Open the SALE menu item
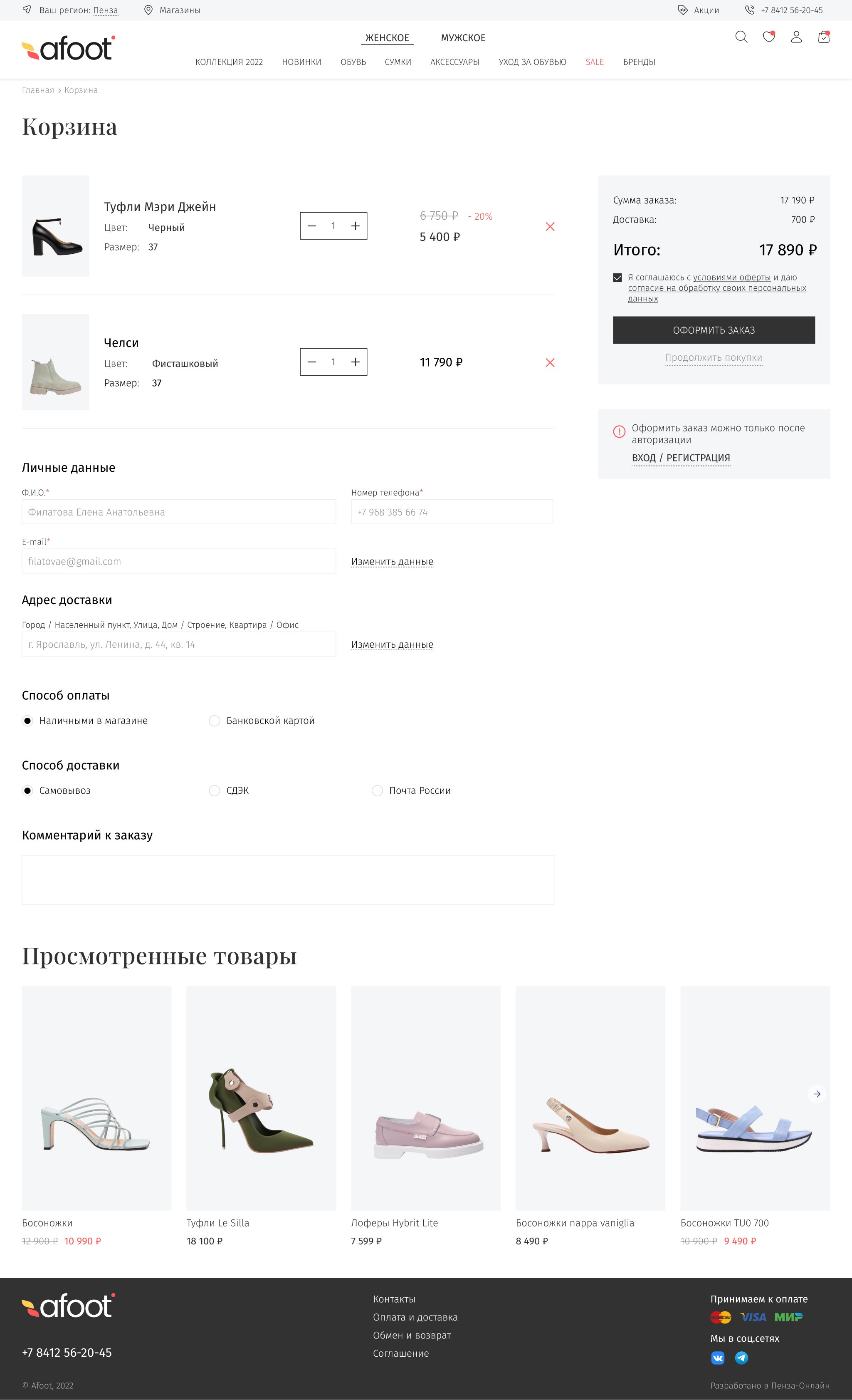This screenshot has height=1400, width=852. 594,62
